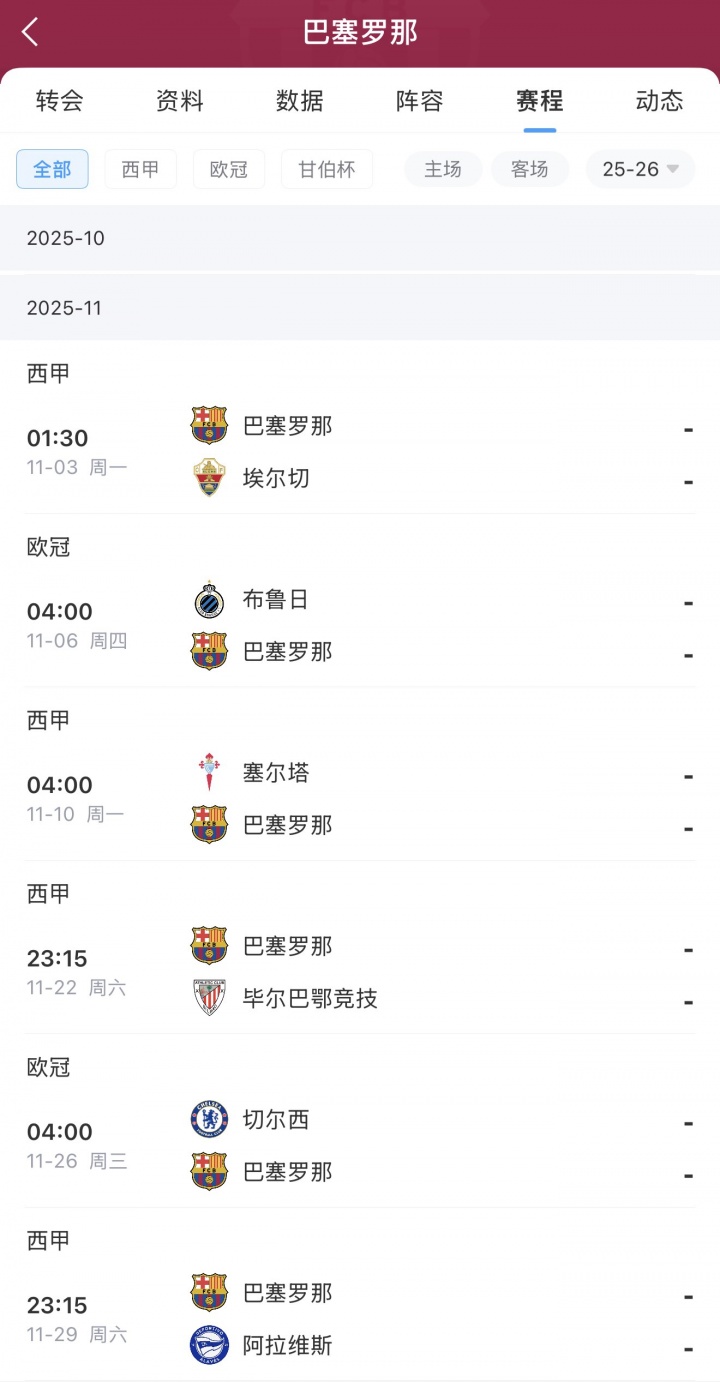Filter schedule by 西甲
The height and width of the screenshot is (1382, 720).
coord(141,169)
